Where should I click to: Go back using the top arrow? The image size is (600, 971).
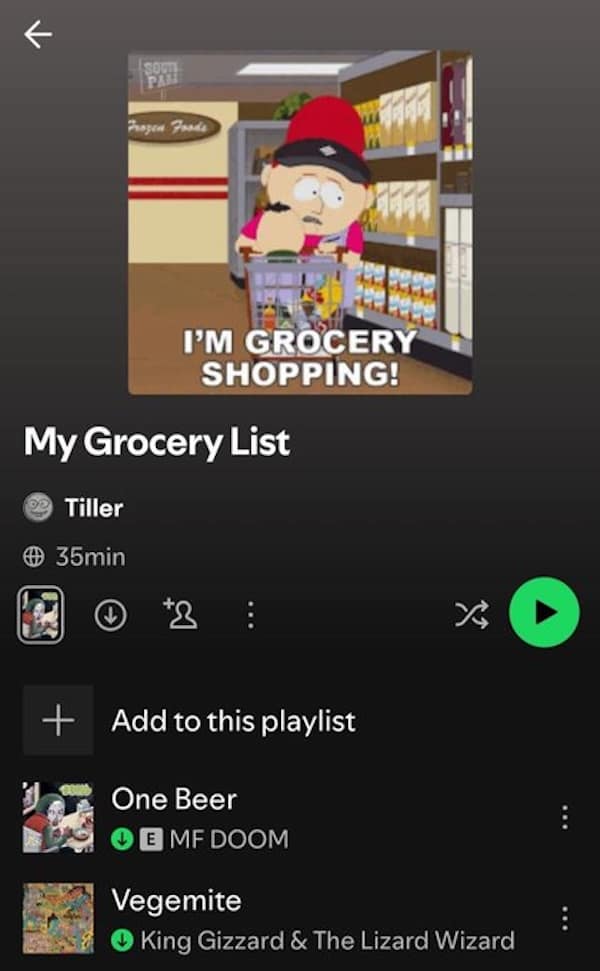click(x=38, y=35)
